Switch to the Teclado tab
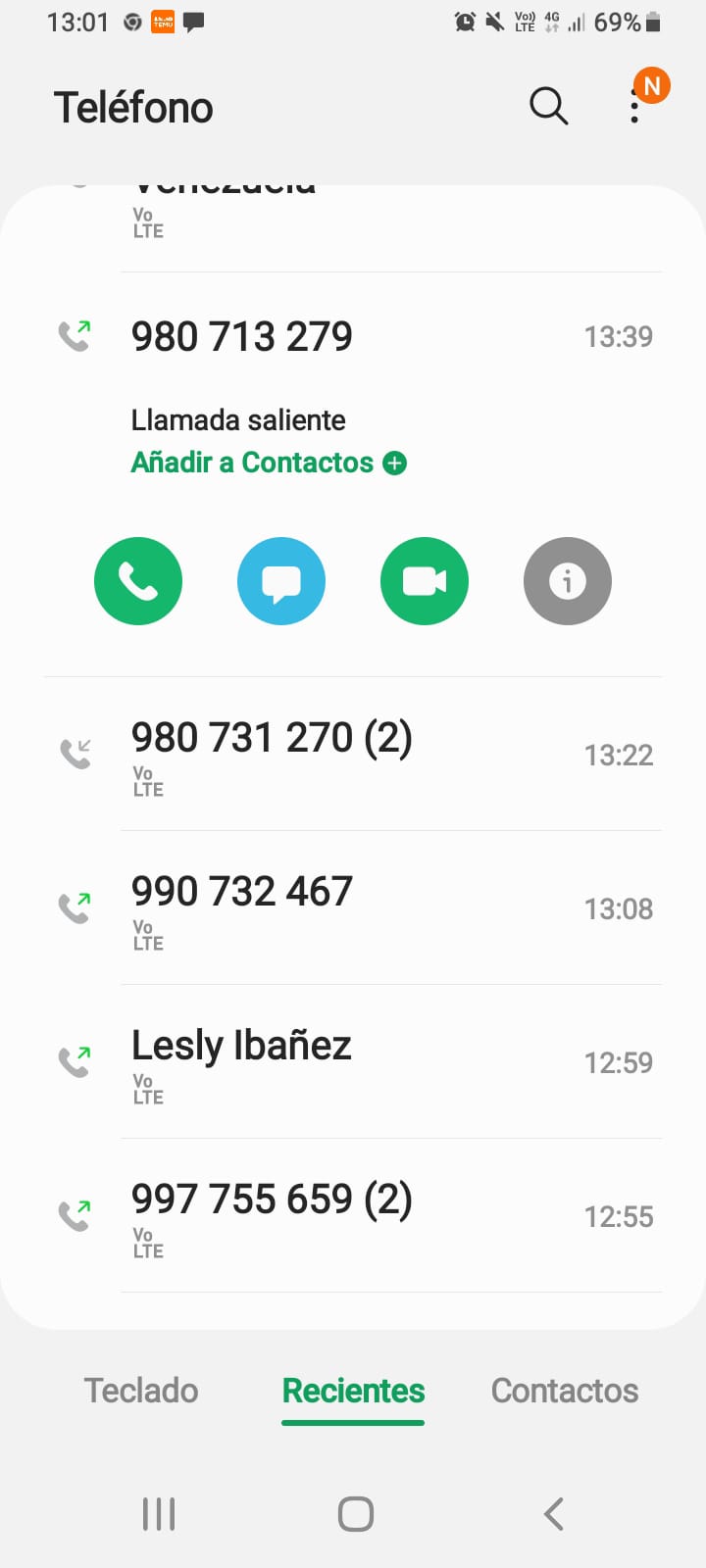Image resolution: width=706 pixels, height=1568 pixels. pyautogui.click(x=141, y=1391)
